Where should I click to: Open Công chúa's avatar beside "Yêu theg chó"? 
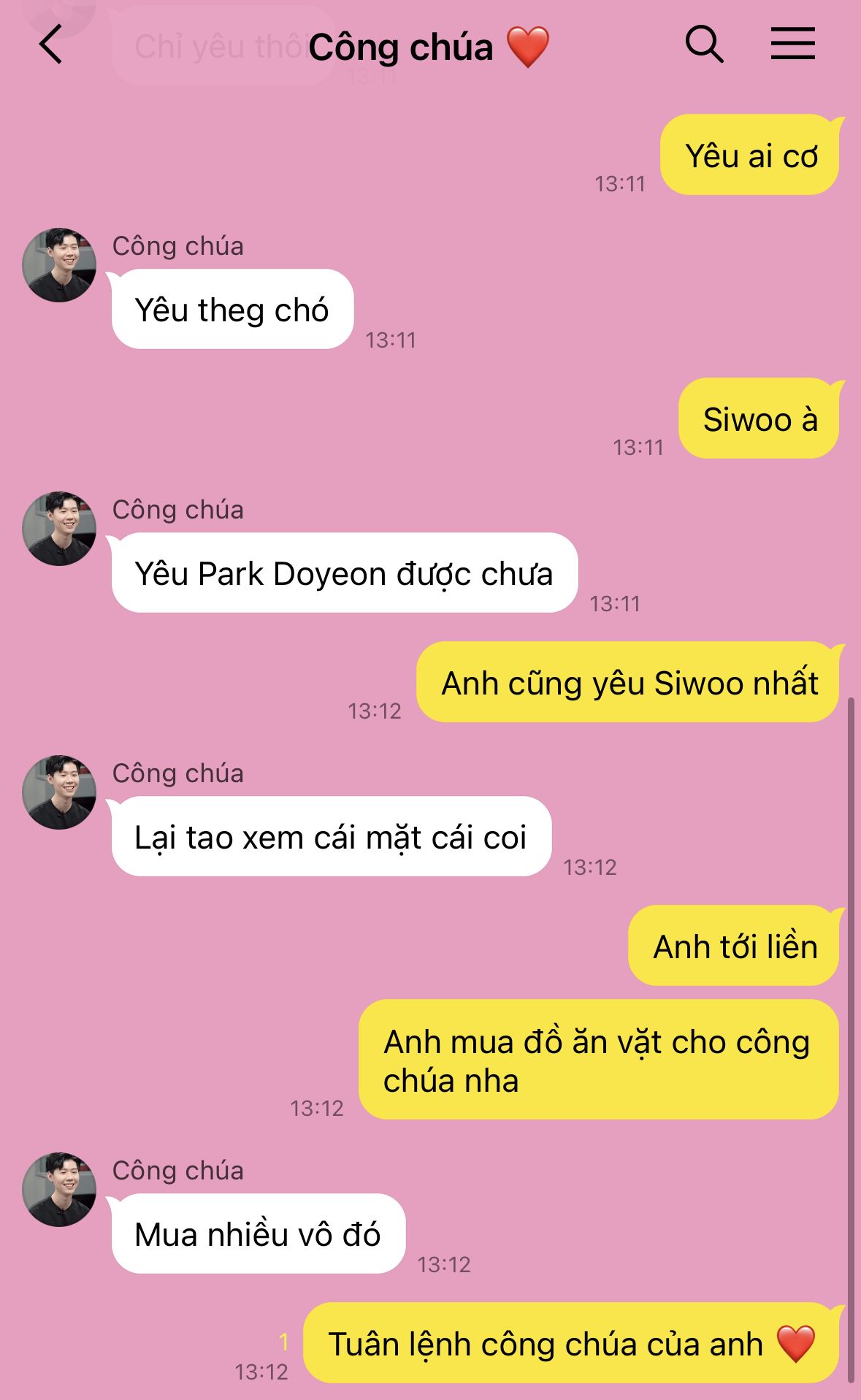[x=59, y=265]
